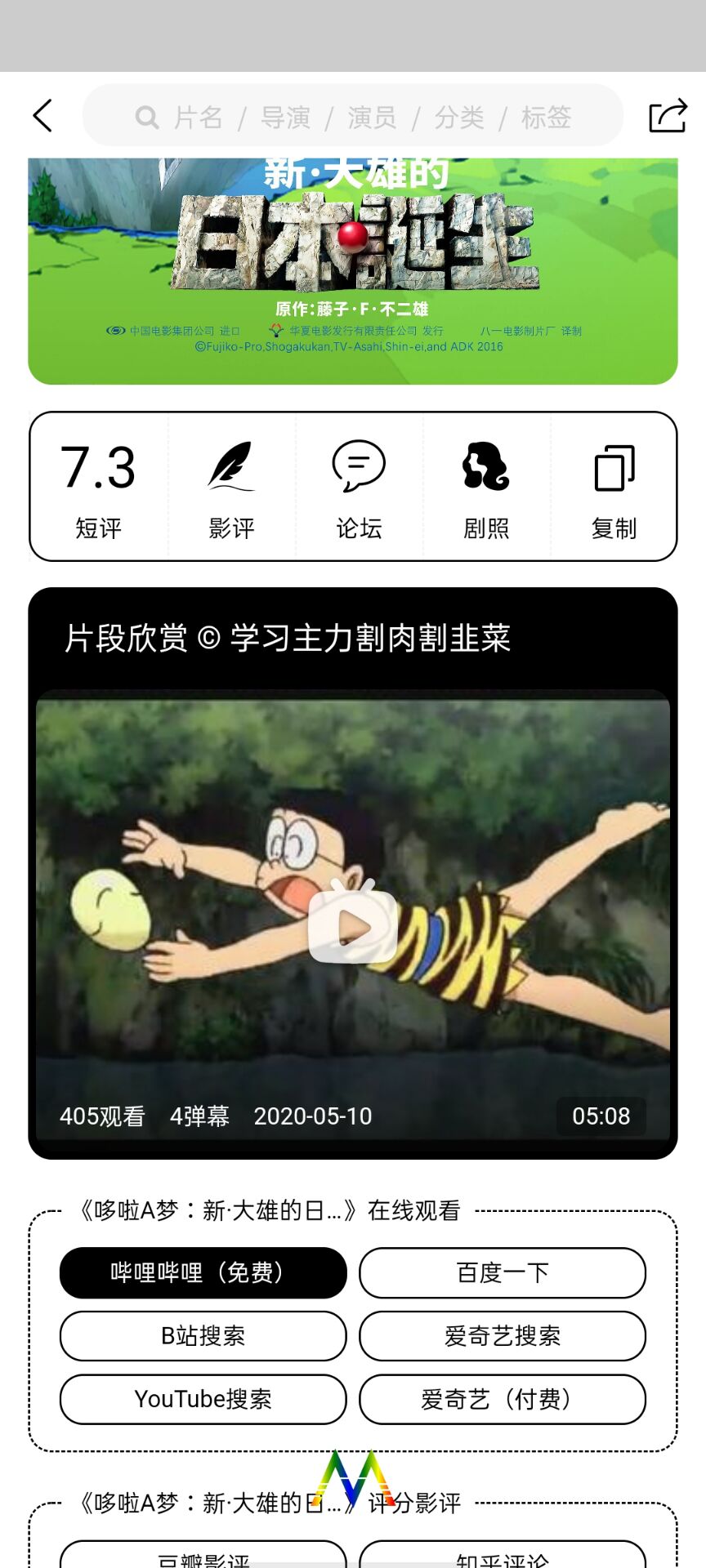706x1568 pixels.
Task: Tap 复制 to copy info
Action: pos(614,488)
